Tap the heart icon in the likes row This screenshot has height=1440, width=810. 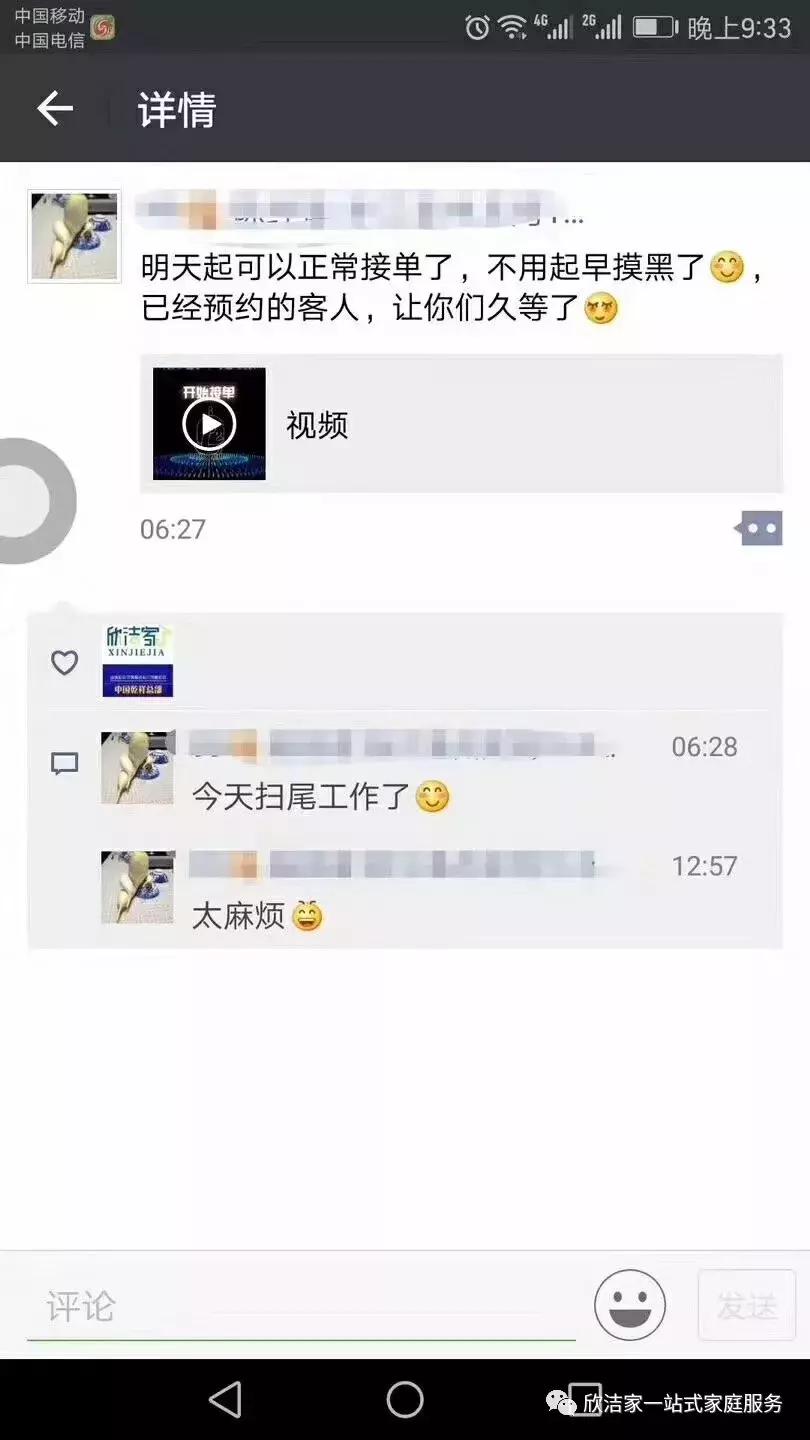[x=64, y=662]
